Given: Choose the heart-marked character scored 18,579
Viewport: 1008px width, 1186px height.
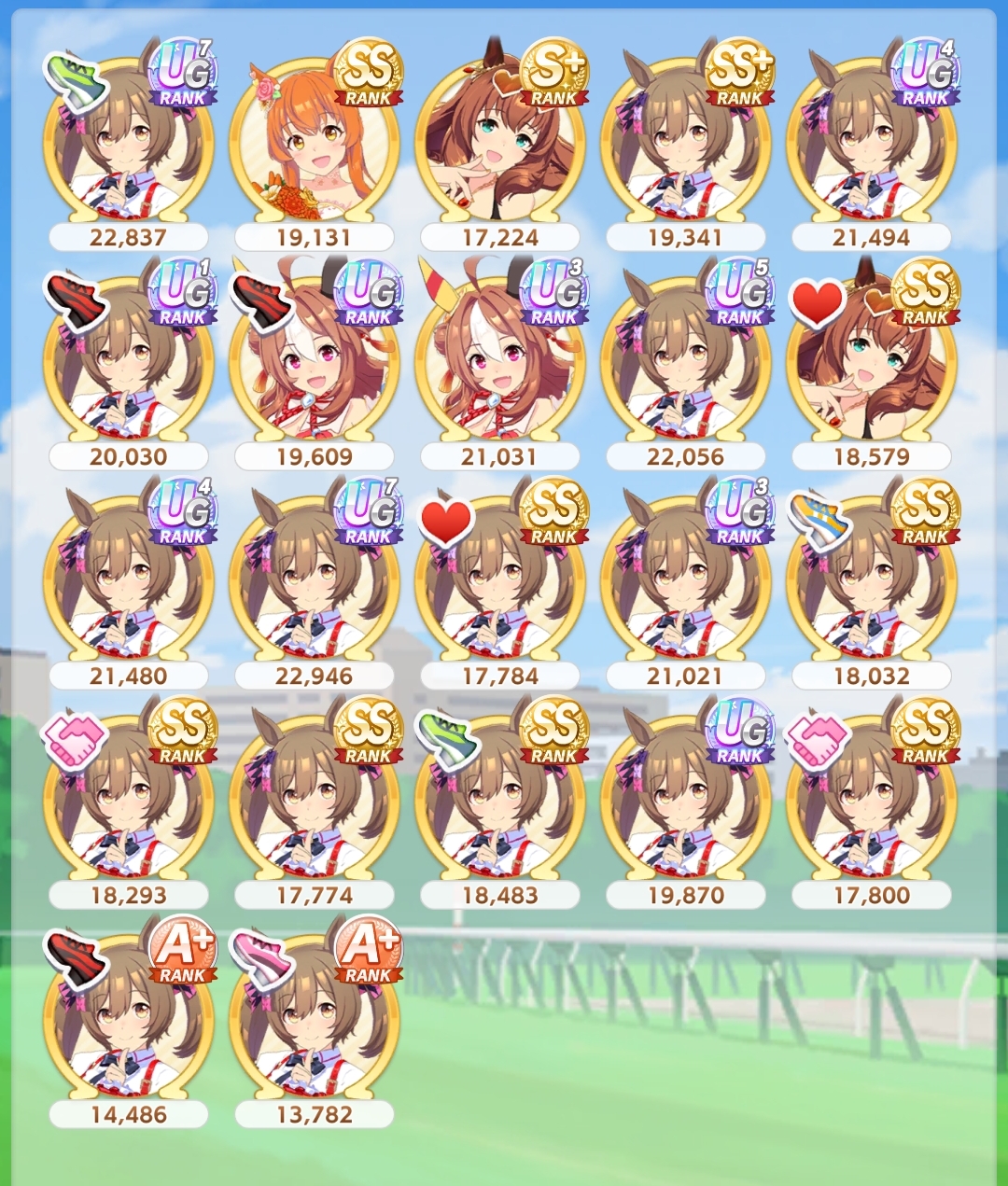Looking at the screenshot, I should point(871,364).
